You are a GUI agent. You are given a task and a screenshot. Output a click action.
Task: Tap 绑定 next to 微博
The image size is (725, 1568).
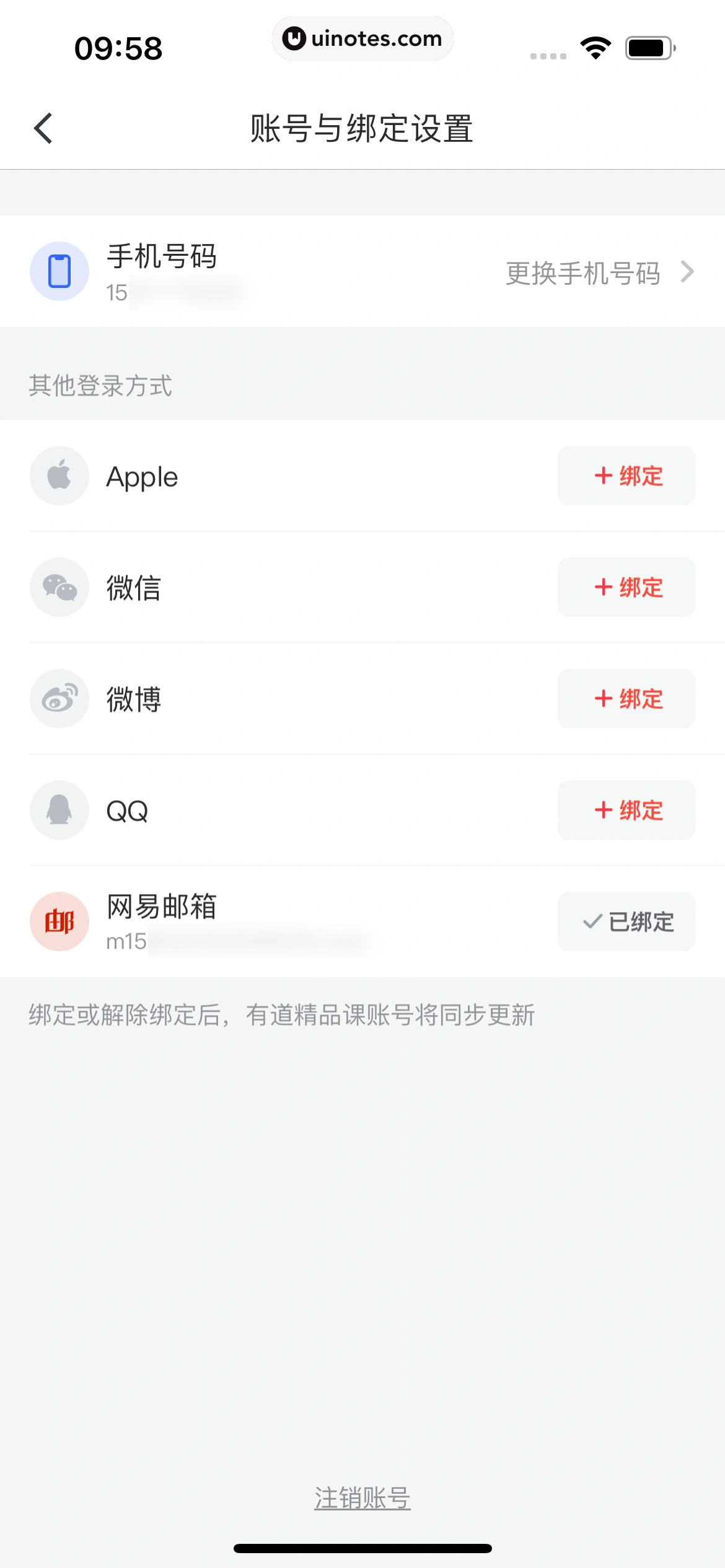coord(625,699)
